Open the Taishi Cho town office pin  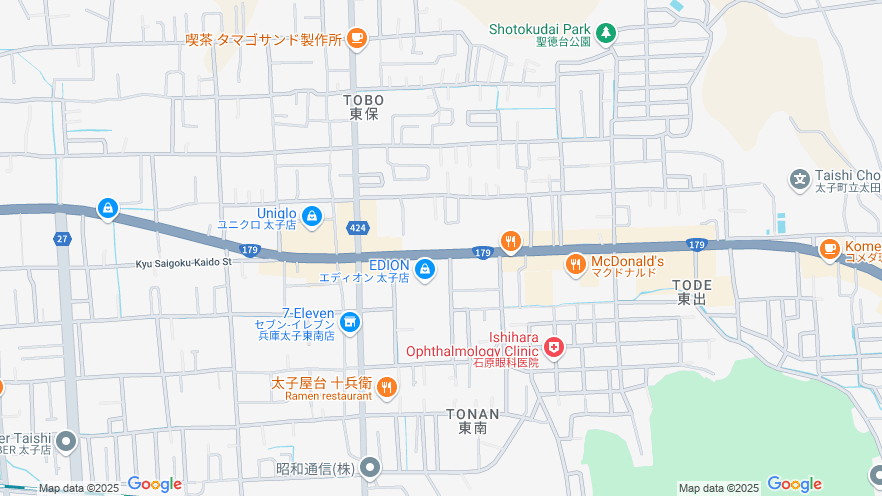[800, 179]
